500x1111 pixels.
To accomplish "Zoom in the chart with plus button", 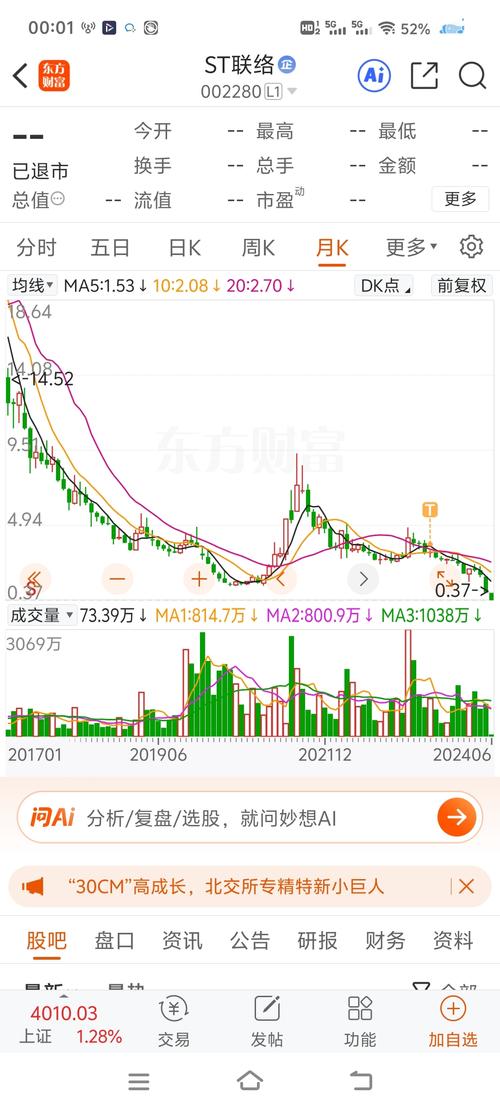I will click(199, 580).
